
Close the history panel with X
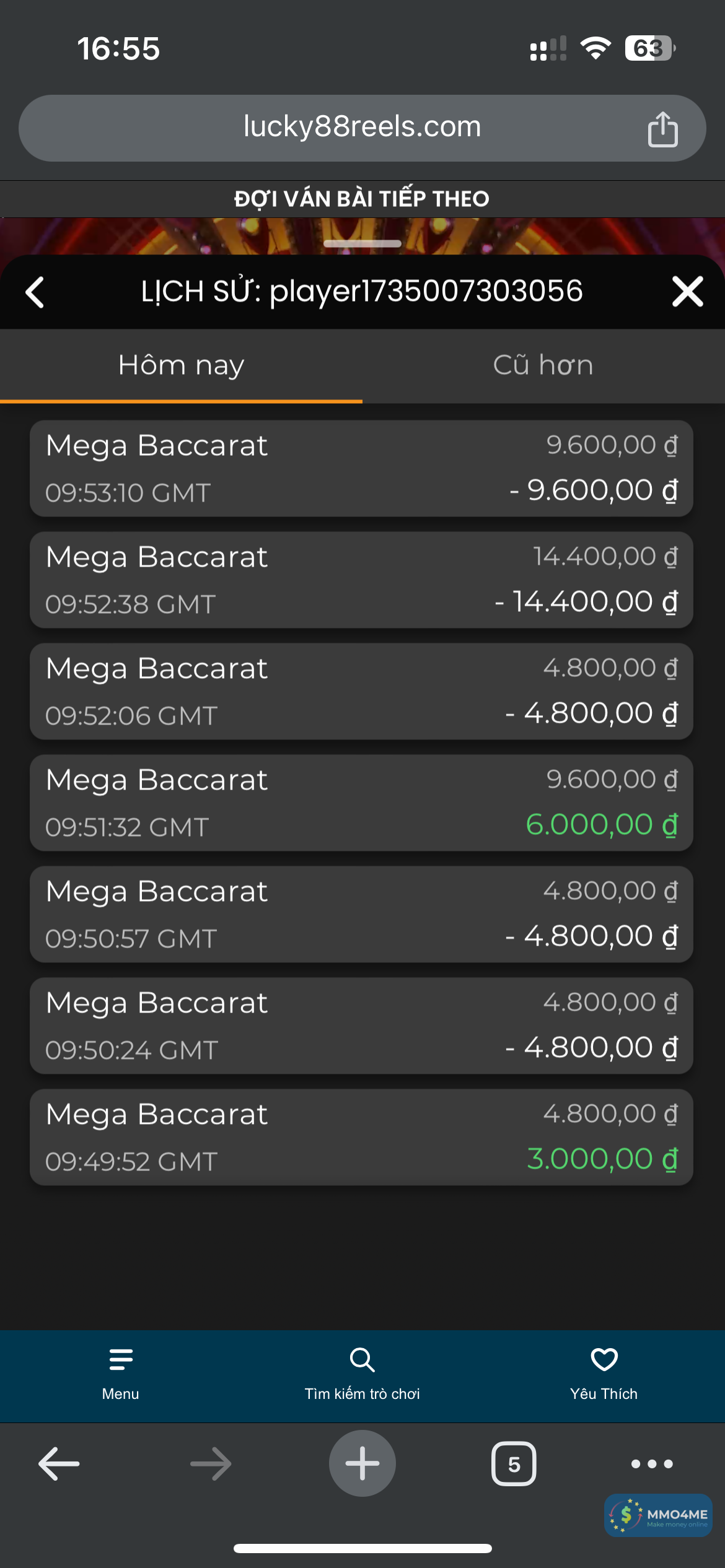point(687,292)
